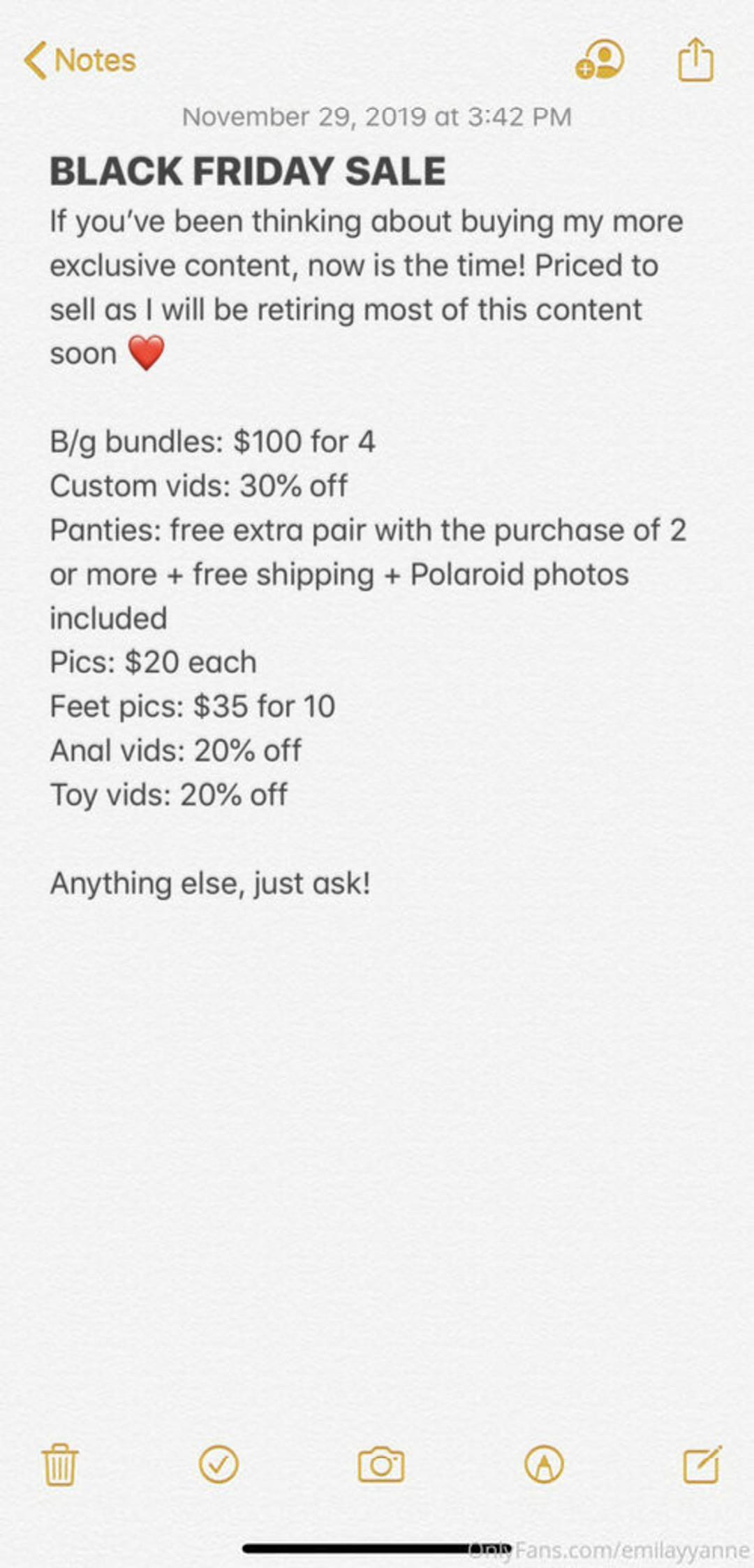Open the camera attachment option
The image size is (754, 1568).
click(380, 1464)
